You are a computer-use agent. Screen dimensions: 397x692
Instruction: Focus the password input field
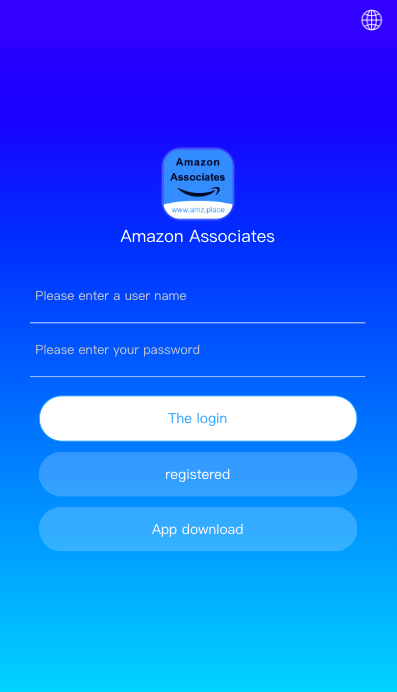point(198,350)
